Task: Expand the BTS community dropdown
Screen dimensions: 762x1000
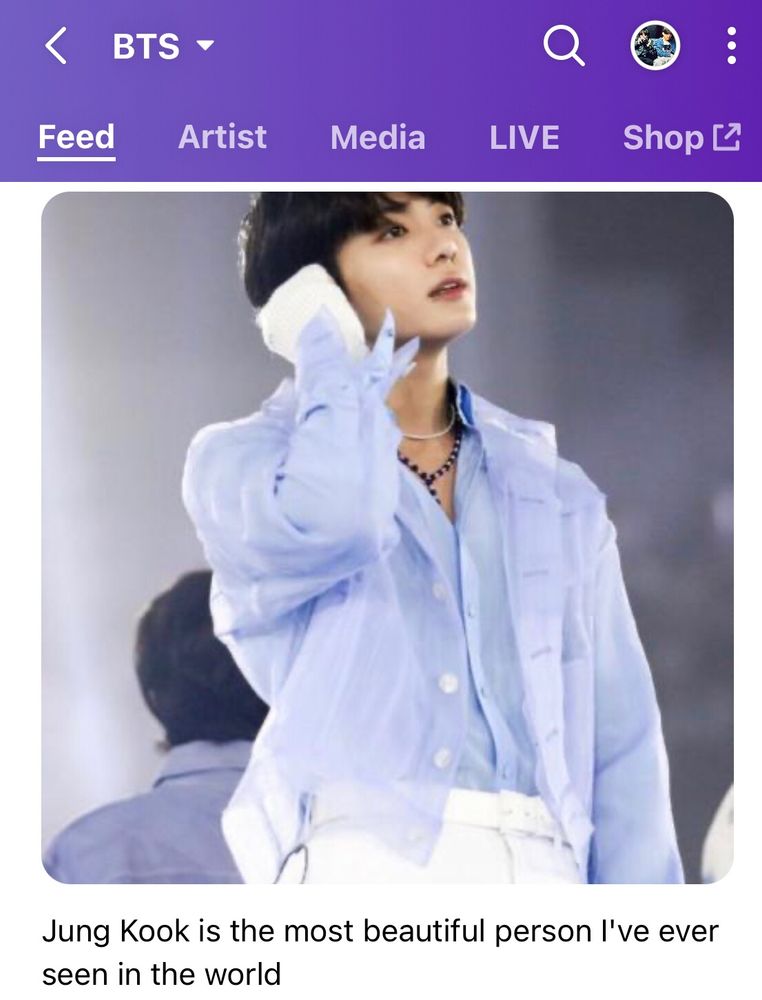Action: pos(163,46)
